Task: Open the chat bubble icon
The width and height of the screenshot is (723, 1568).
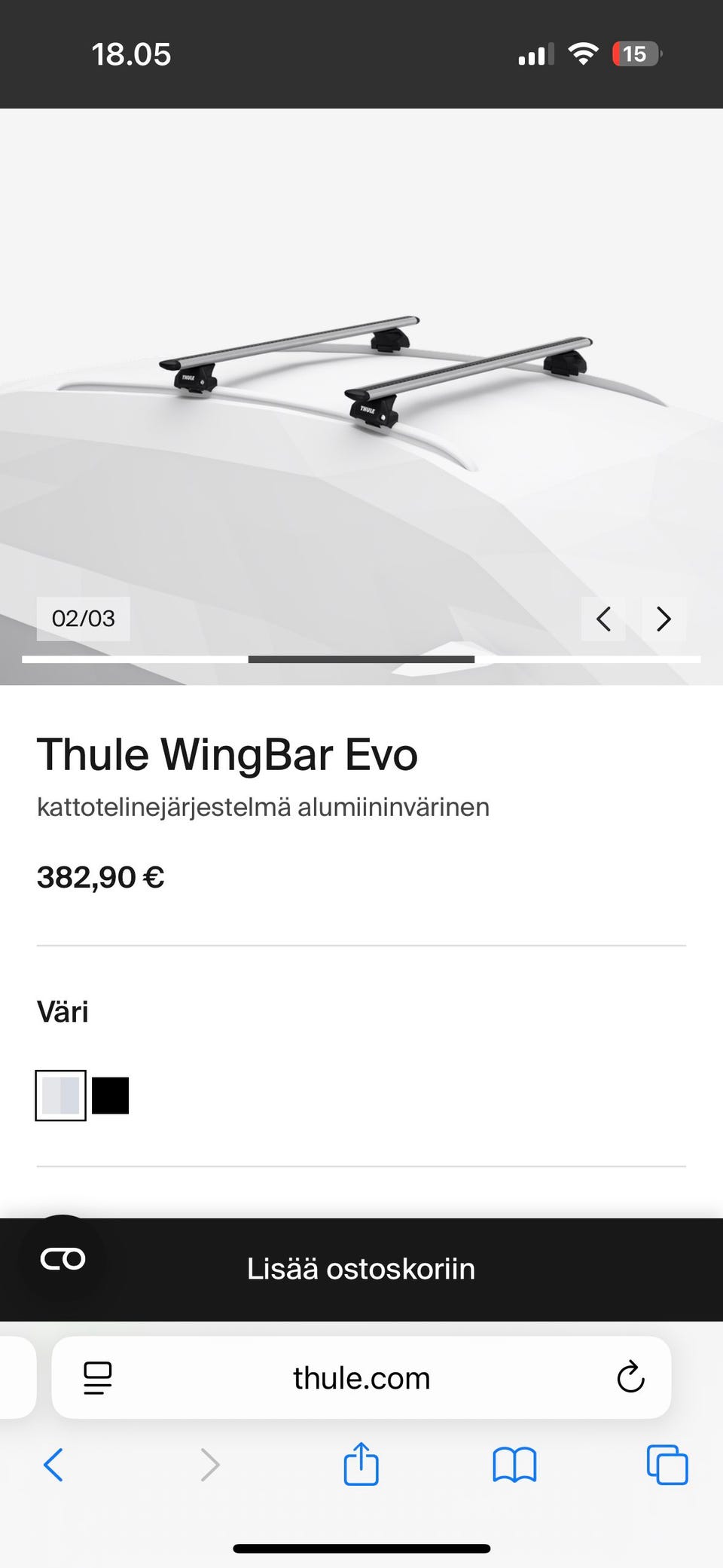Action: pyautogui.click(x=63, y=1259)
